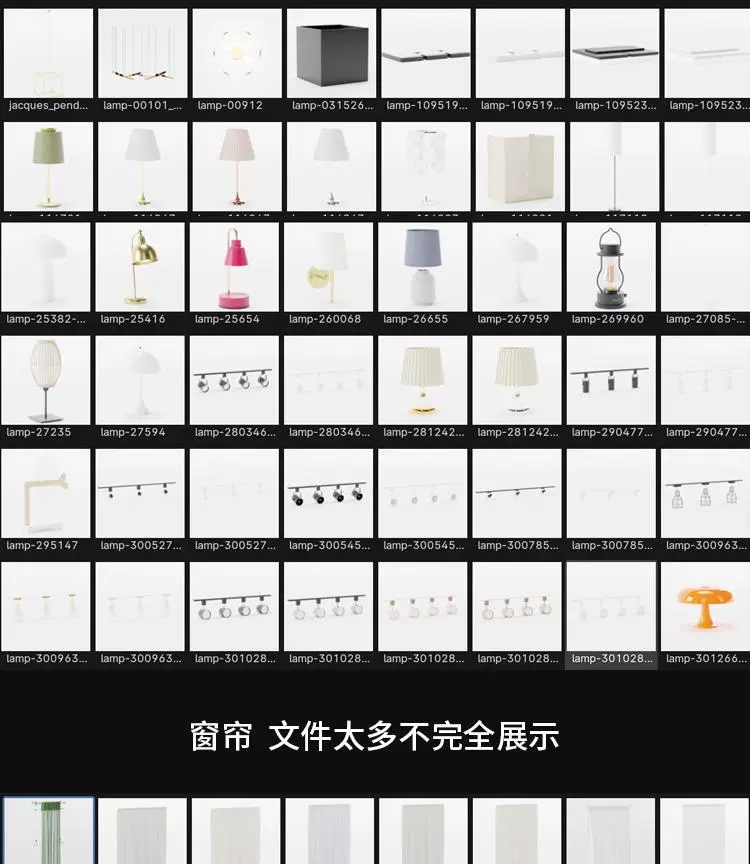The image size is (750, 864).
Task: Select the highlighted green curtain thumbnail
Action: pos(48,828)
